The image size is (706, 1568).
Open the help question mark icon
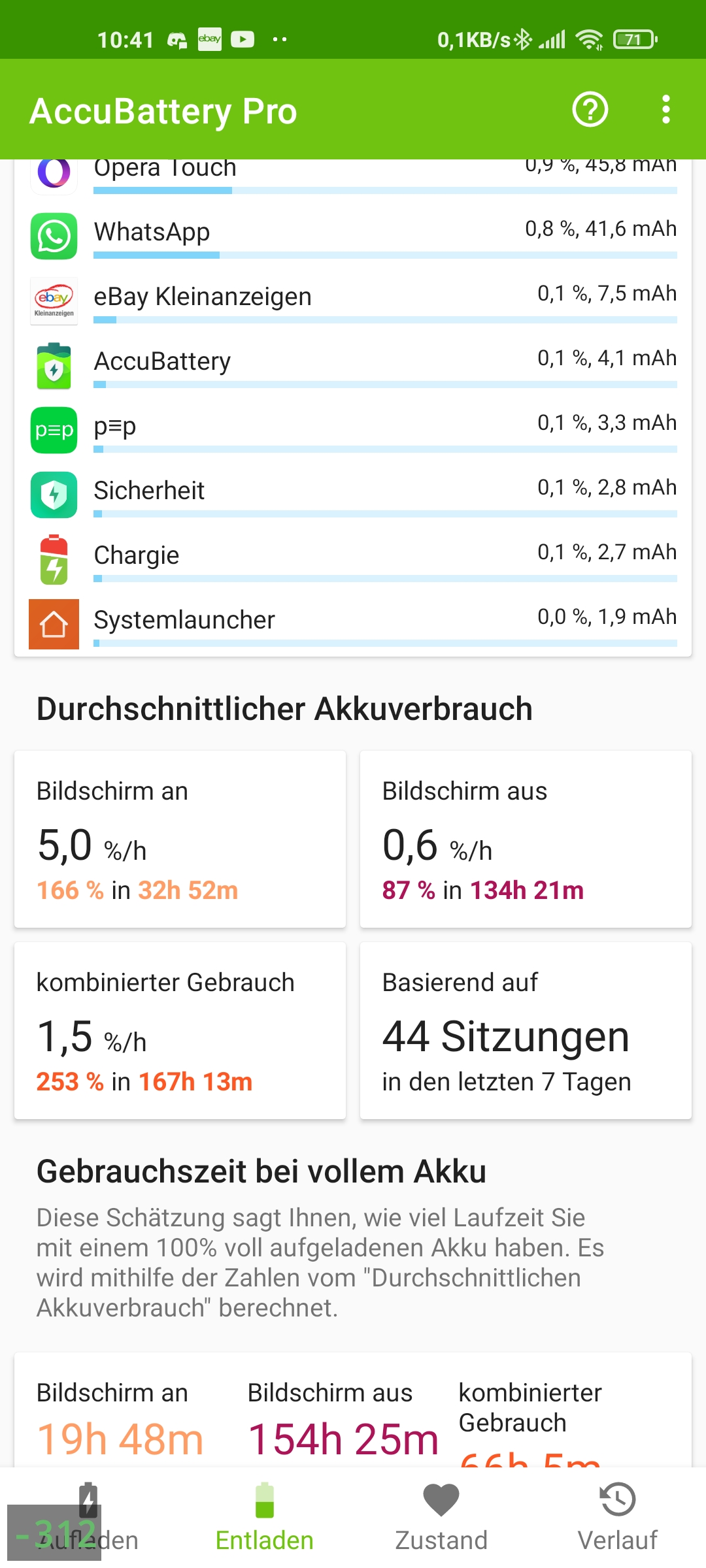589,110
